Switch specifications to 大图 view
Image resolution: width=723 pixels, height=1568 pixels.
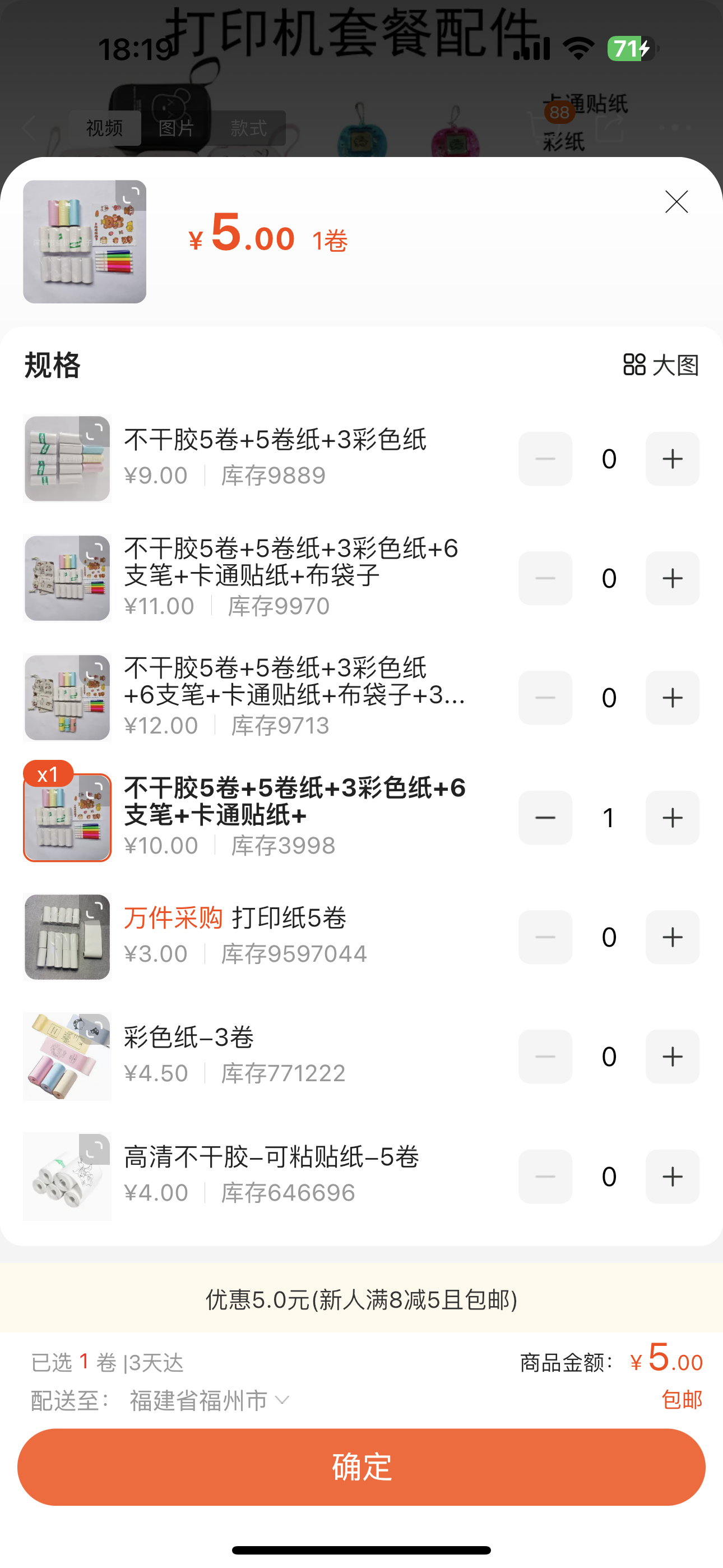tap(661, 365)
